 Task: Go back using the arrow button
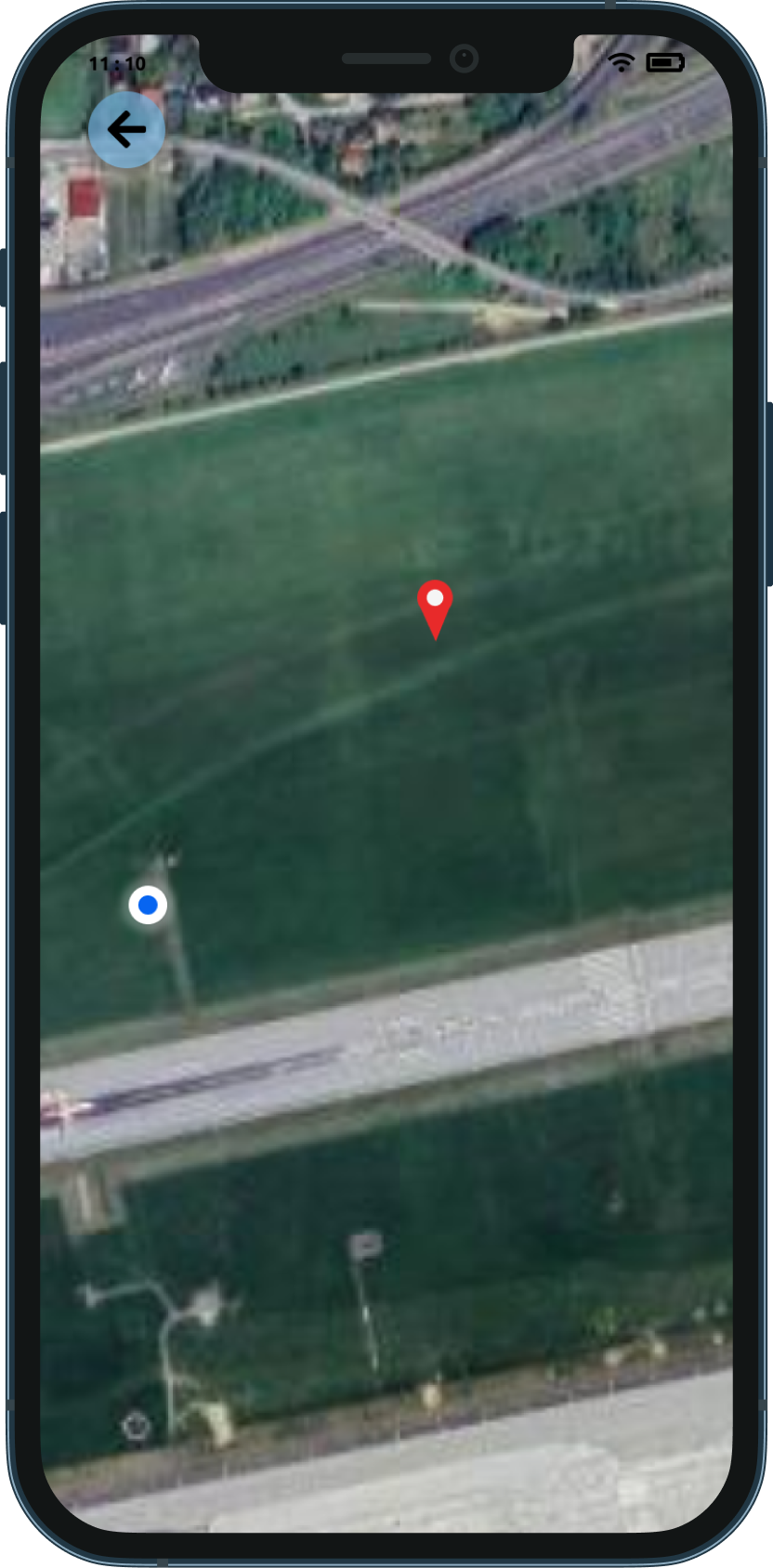pos(126,130)
